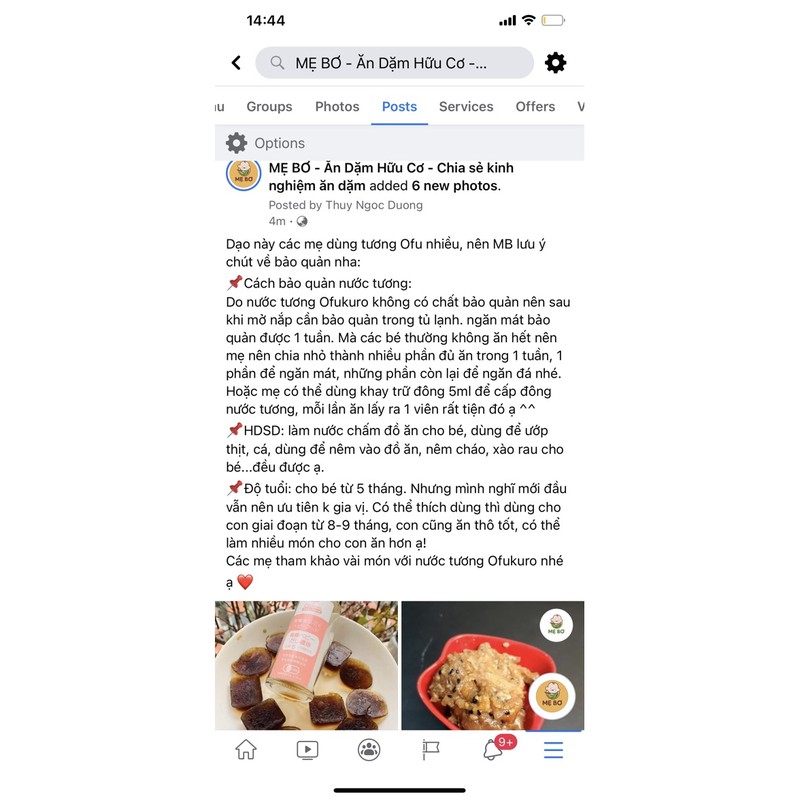Open the Pages flag tab
The height and width of the screenshot is (800, 800).
tap(430, 750)
